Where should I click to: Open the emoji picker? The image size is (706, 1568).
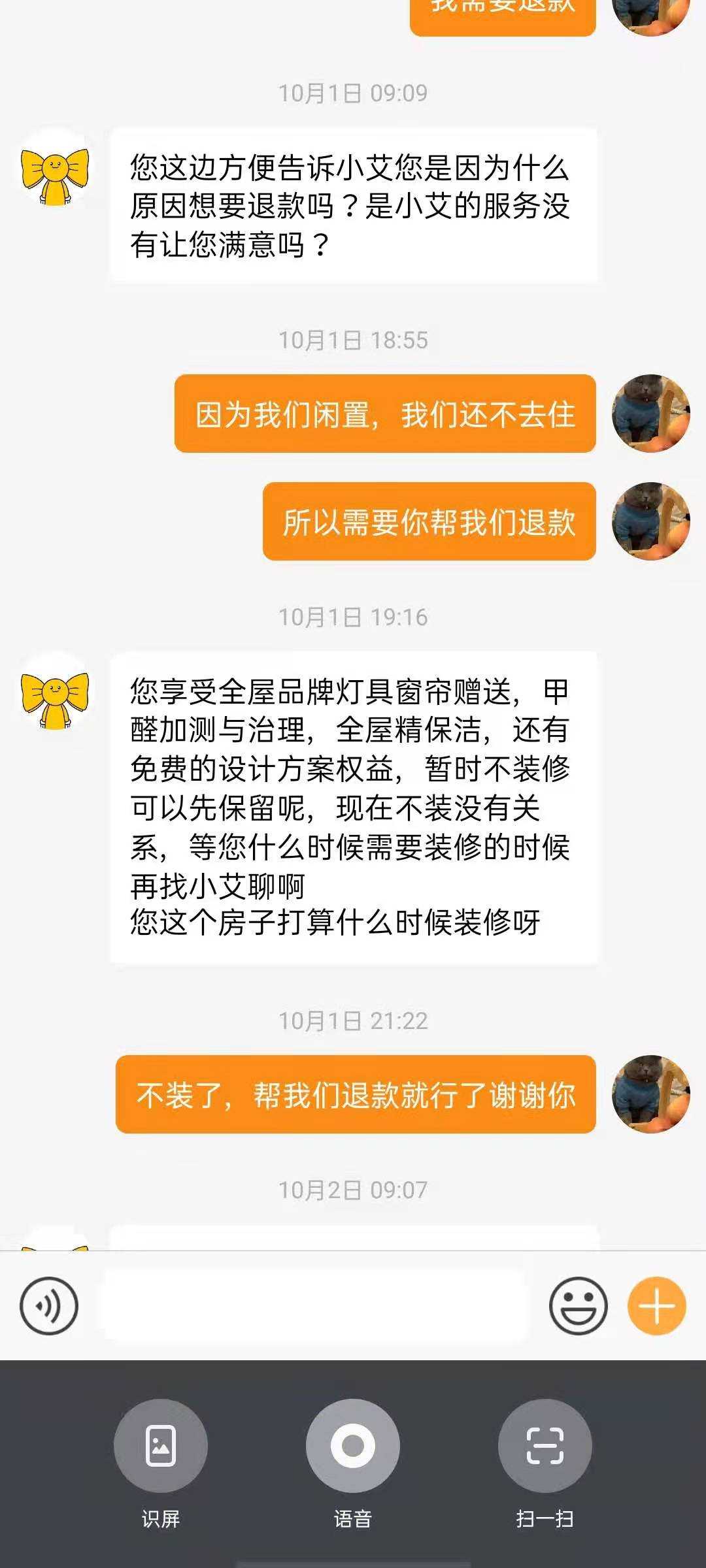click(x=578, y=1305)
